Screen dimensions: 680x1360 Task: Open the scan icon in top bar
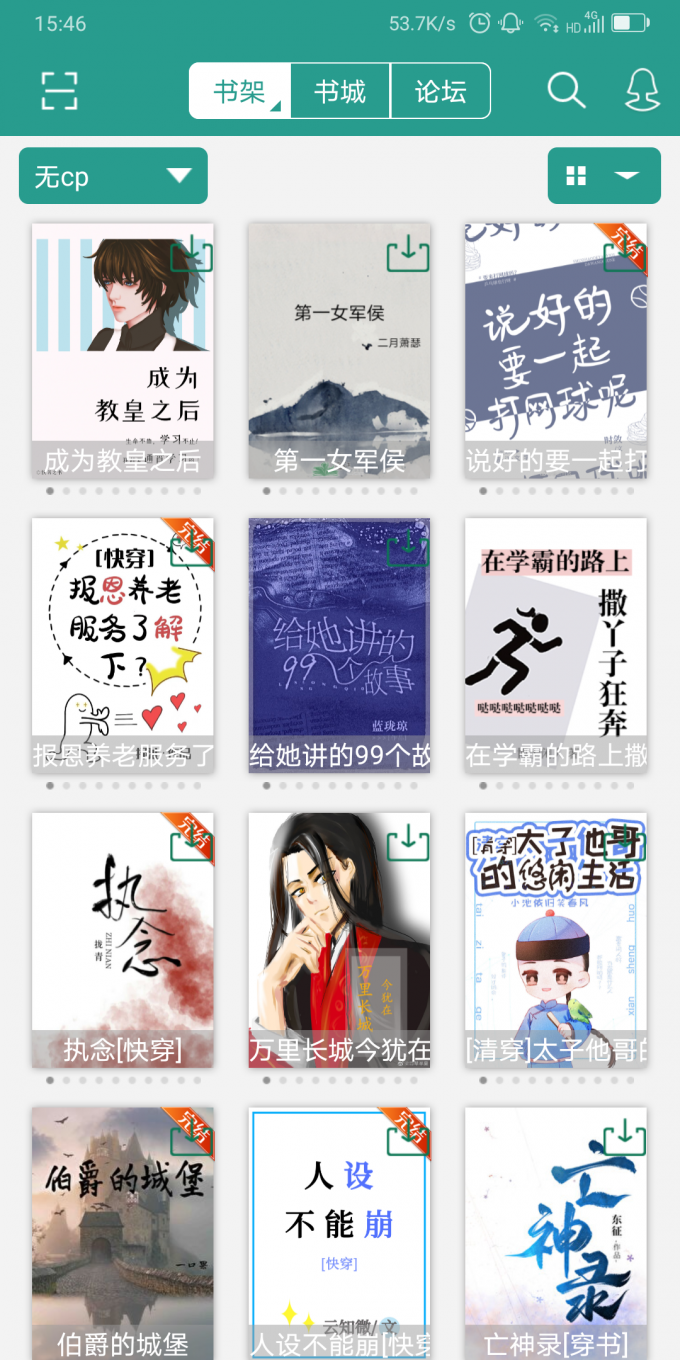tap(60, 91)
